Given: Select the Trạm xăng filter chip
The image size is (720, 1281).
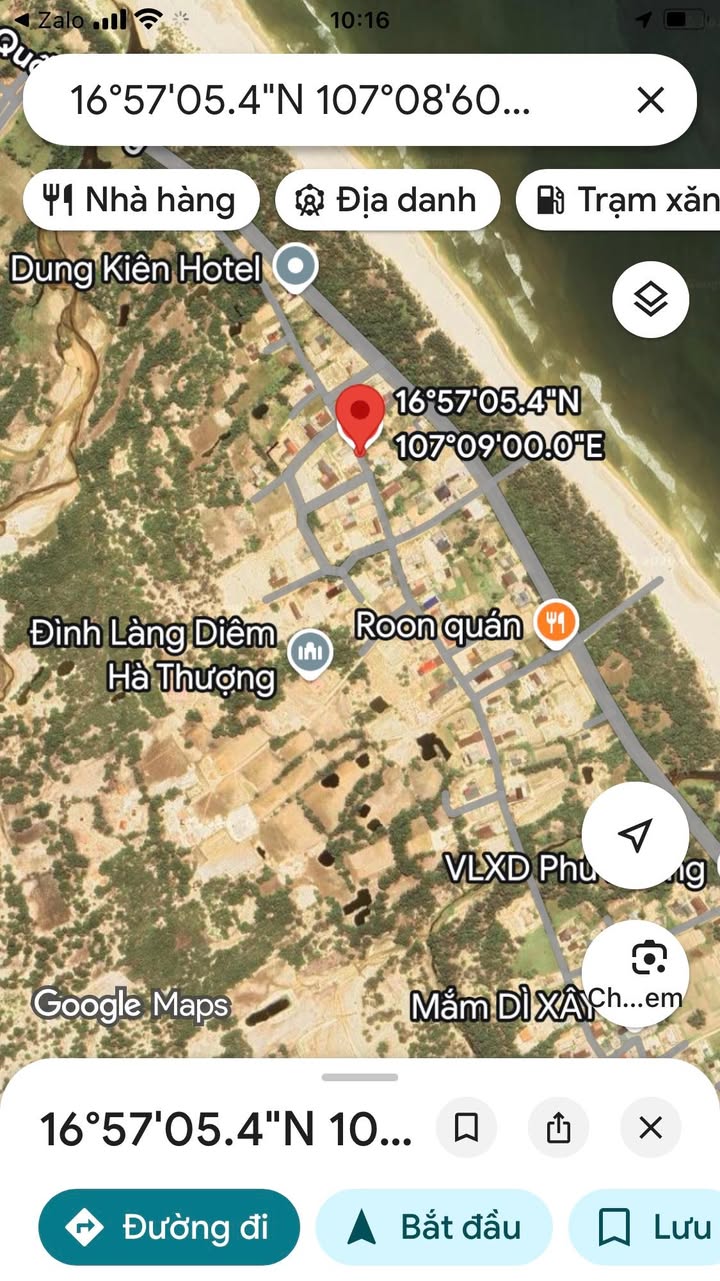Looking at the screenshot, I should [620, 200].
